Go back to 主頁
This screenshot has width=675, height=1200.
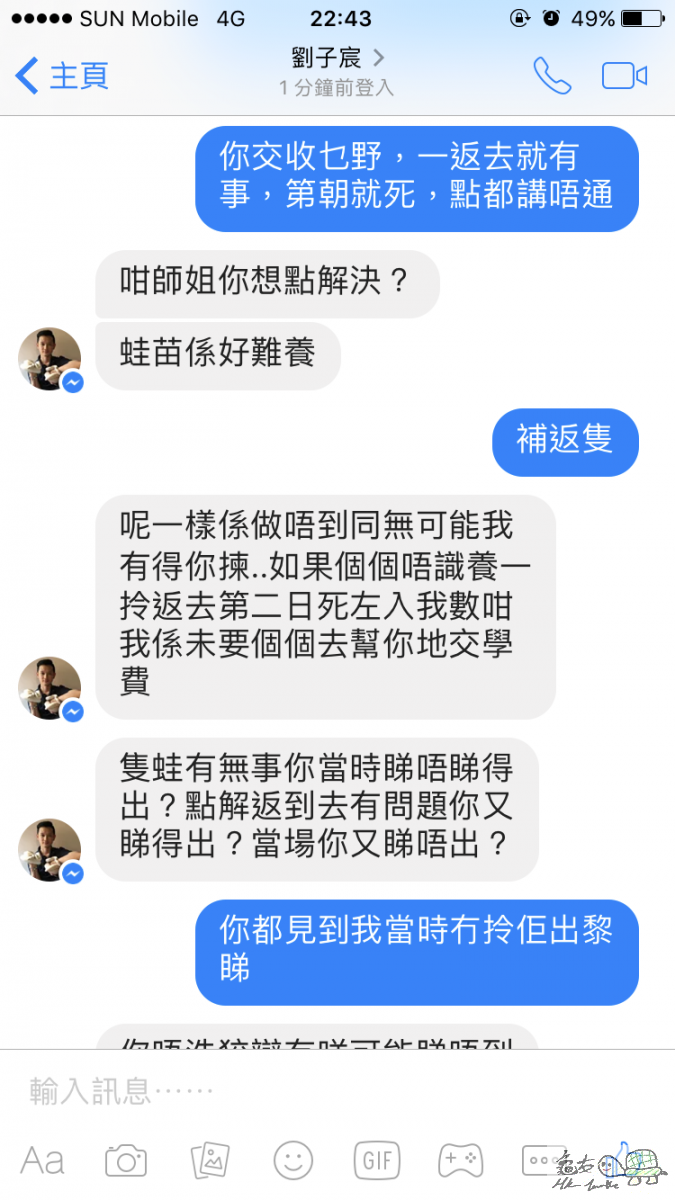pos(63,76)
